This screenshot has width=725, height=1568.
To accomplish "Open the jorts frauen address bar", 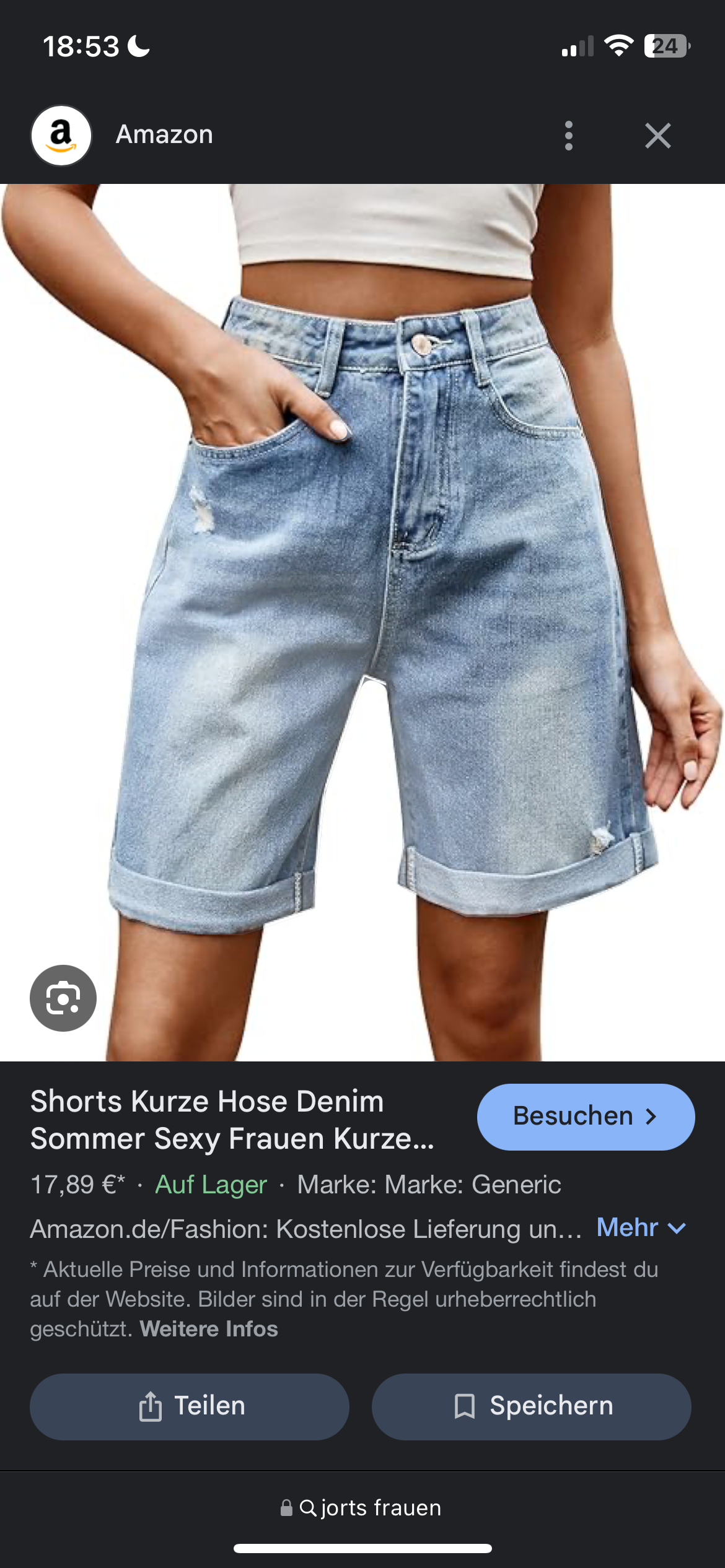I will click(x=362, y=1507).
